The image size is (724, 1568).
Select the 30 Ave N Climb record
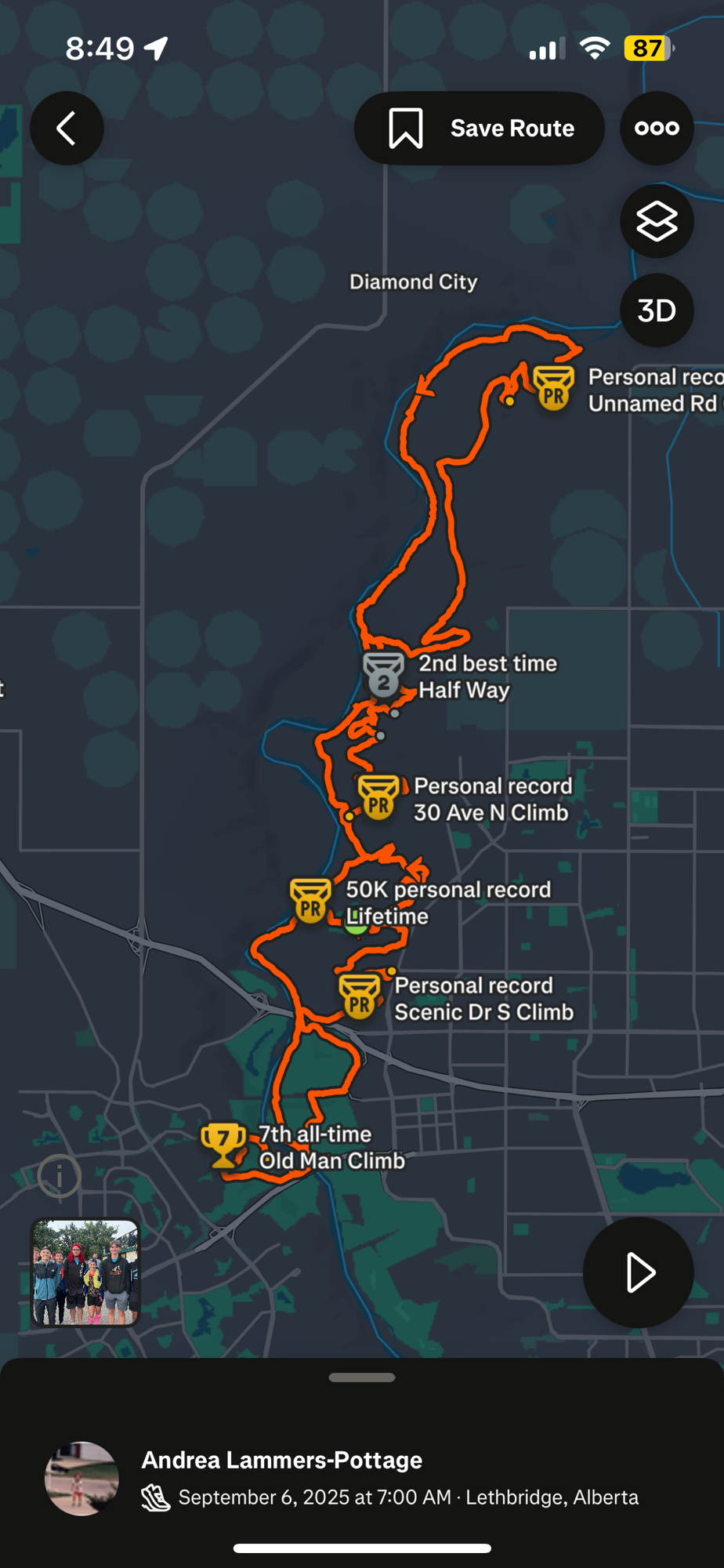point(378,798)
